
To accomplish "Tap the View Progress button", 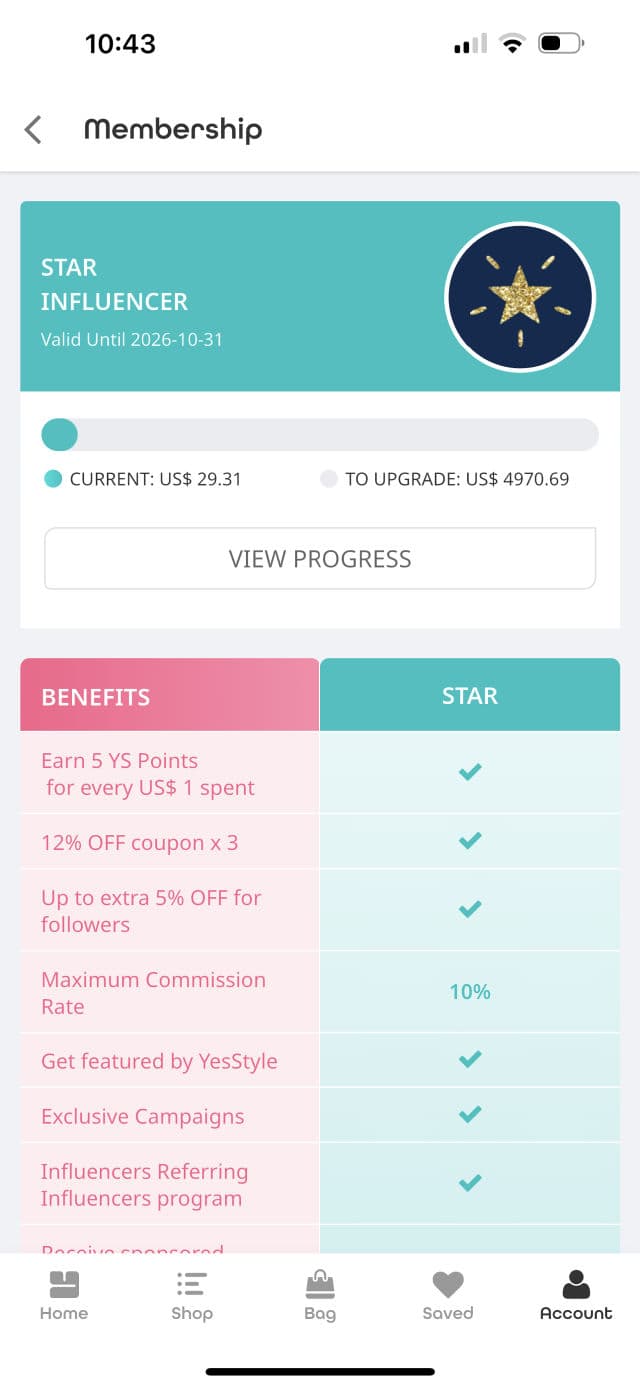I will coord(320,558).
